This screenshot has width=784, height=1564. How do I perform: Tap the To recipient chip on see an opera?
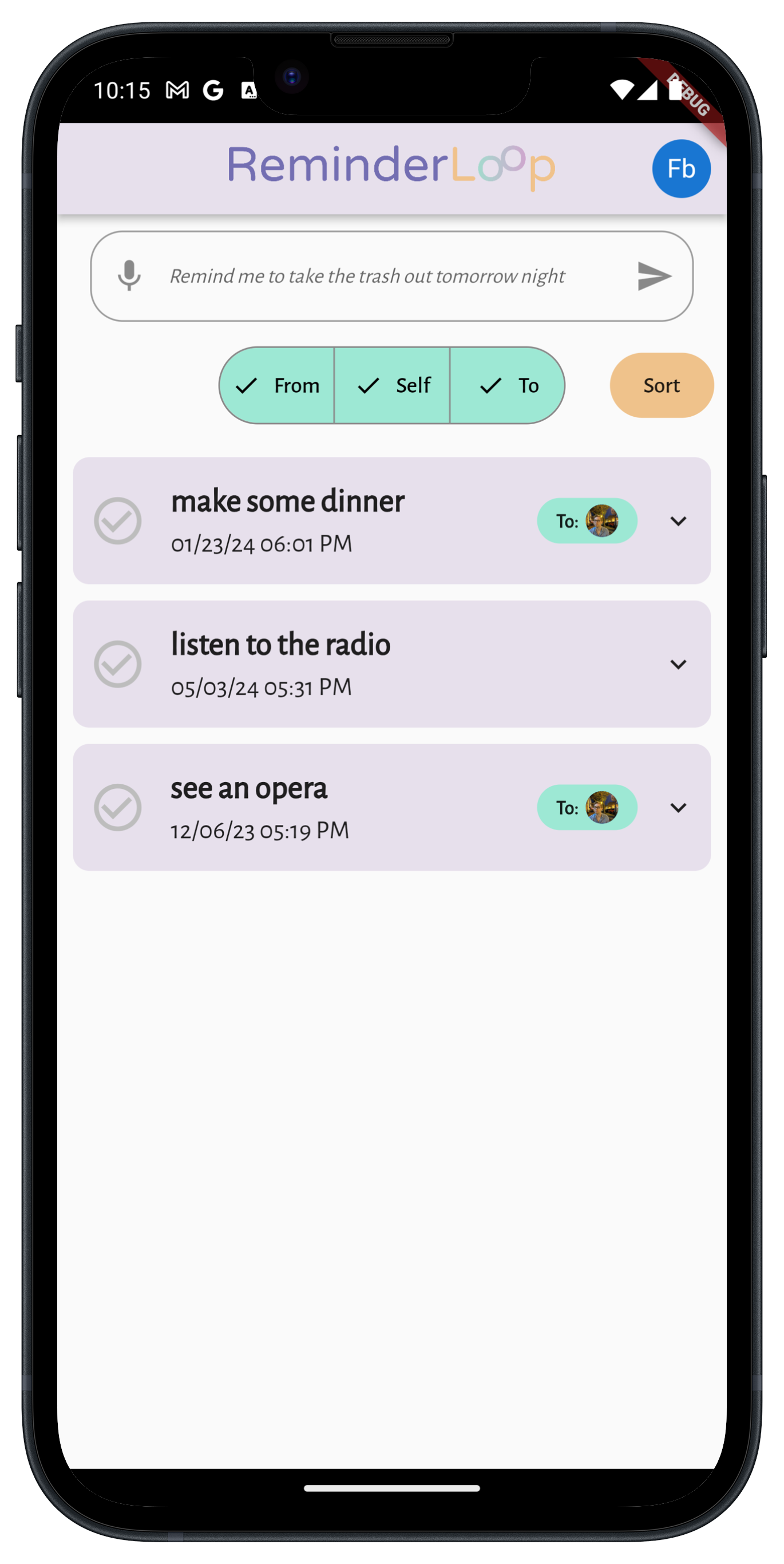586,808
